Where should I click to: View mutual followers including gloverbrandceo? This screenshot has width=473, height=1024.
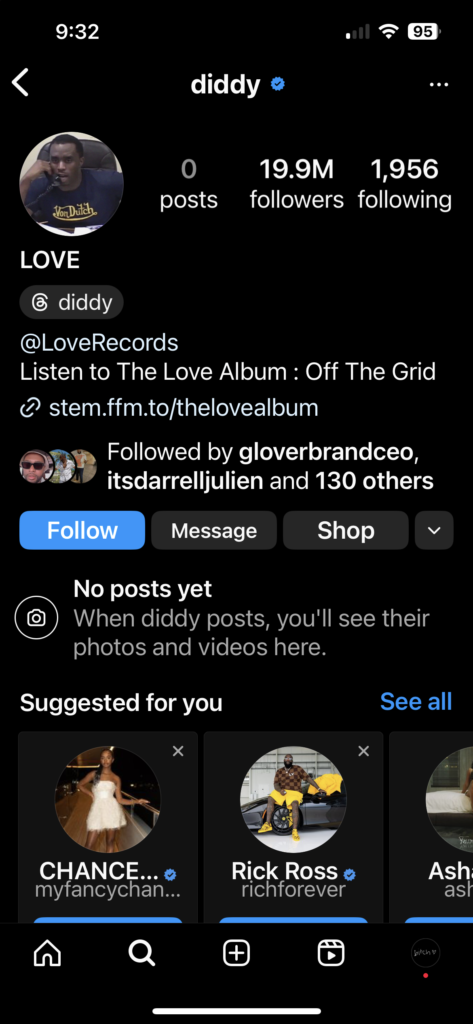(x=226, y=466)
